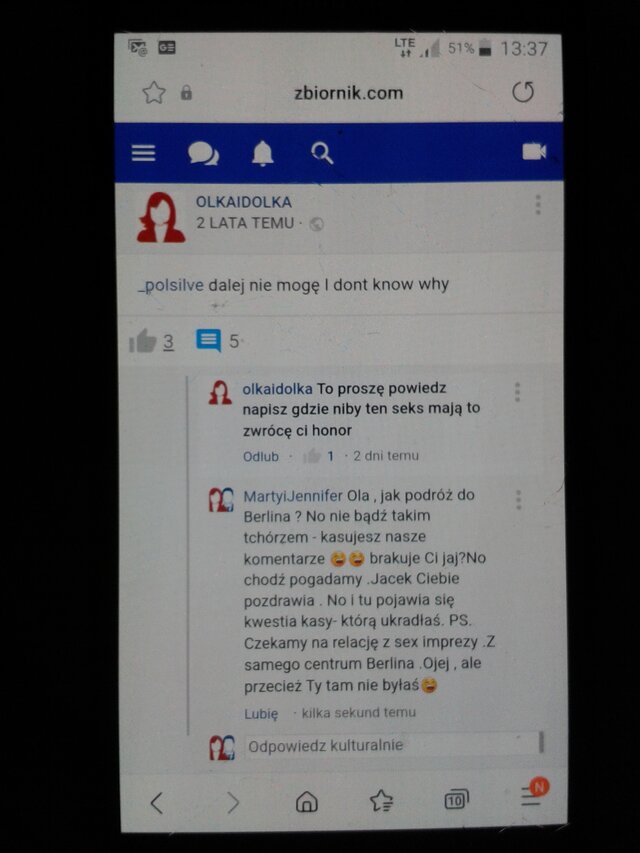The image size is (640, 853).
Task: Open the video camera icon
Action: pyautogui.click(x=534, y=151)
